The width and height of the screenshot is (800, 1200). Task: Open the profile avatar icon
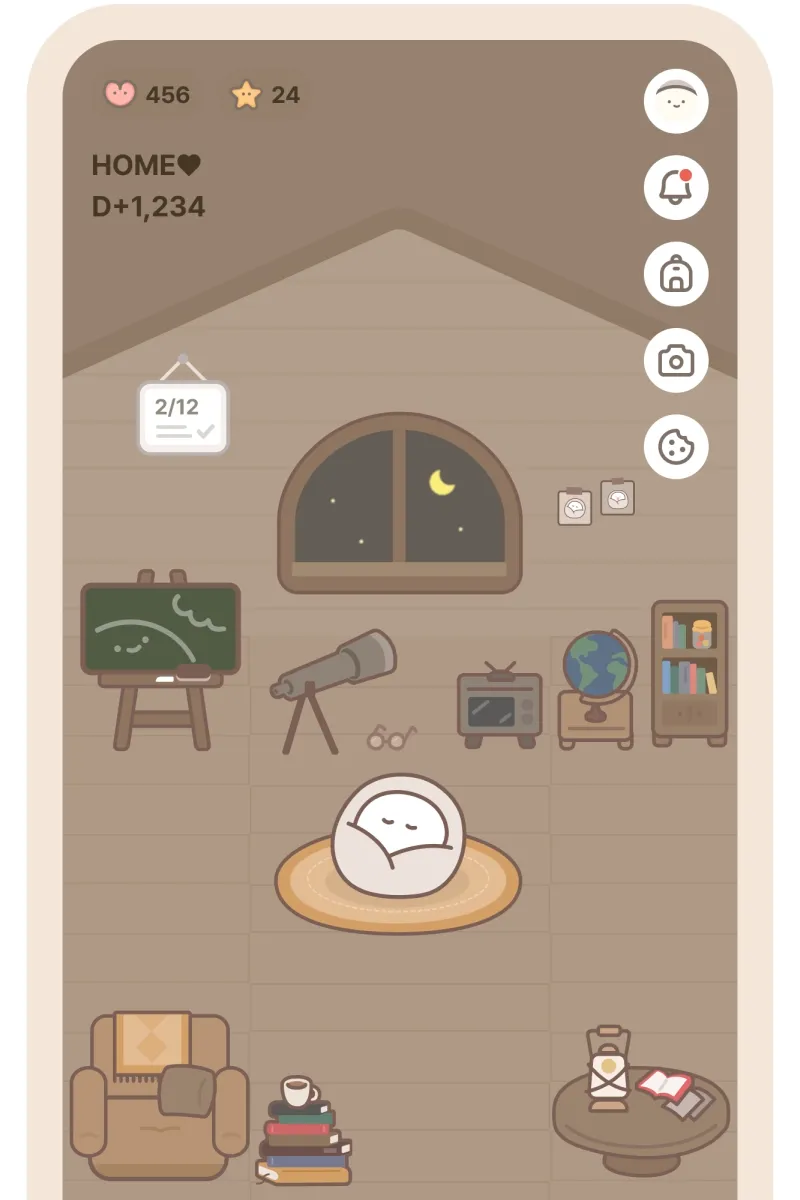pyautogui.click(x=676, y=101)
